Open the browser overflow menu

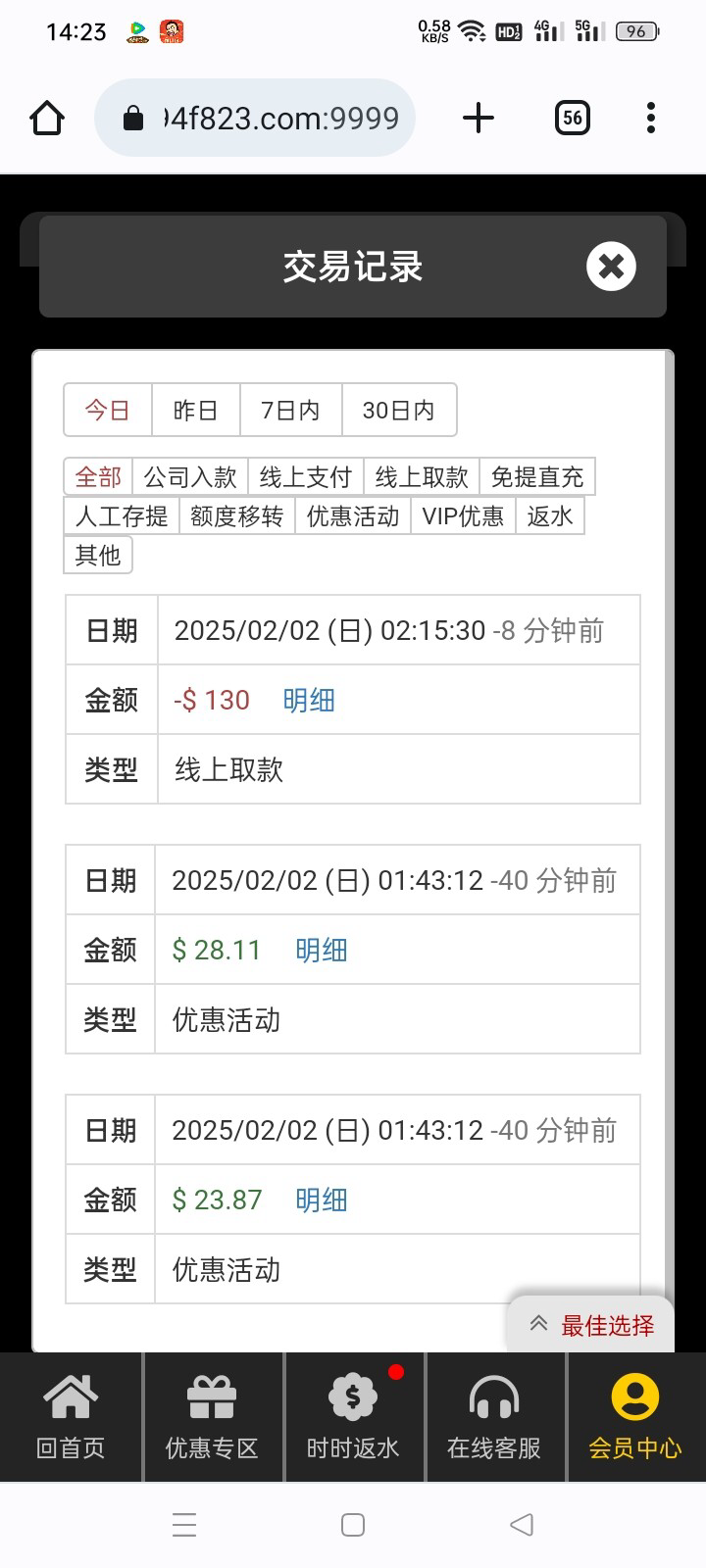(x=651, y=119)
